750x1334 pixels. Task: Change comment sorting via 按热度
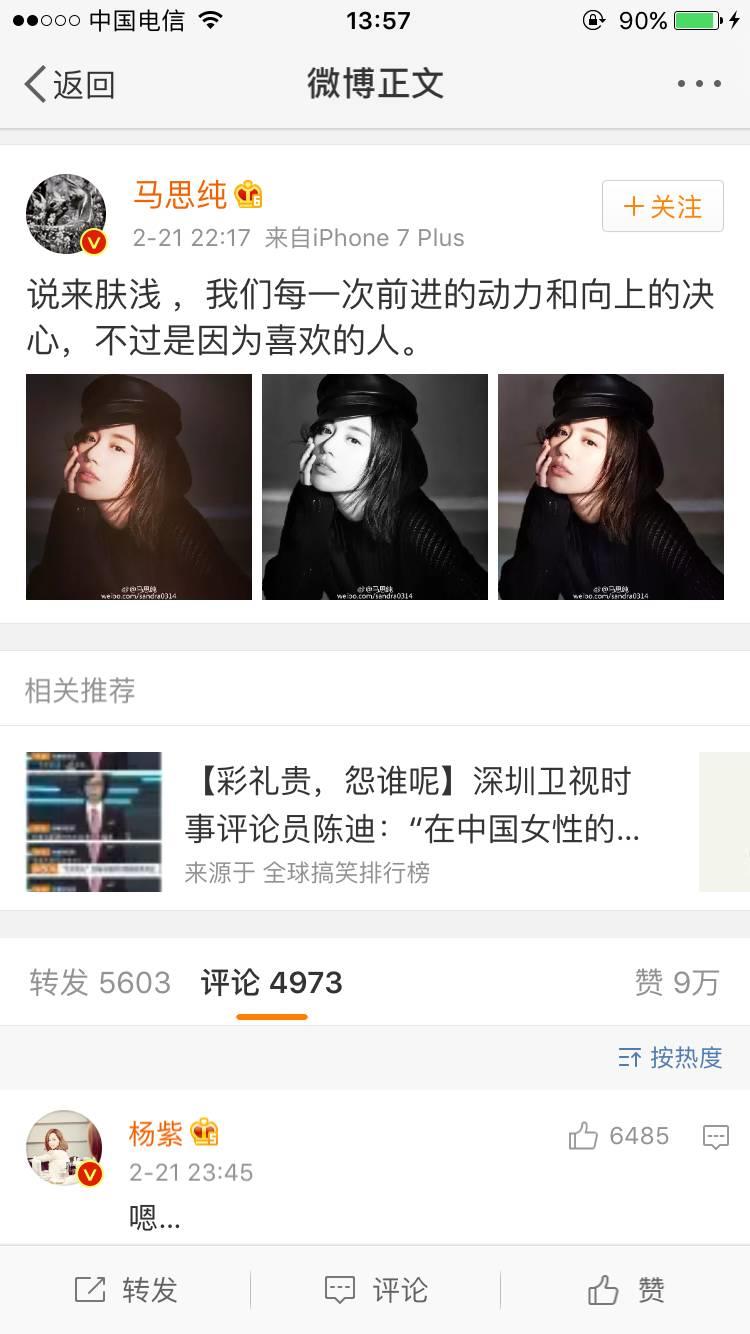(x=670, y=1058)
